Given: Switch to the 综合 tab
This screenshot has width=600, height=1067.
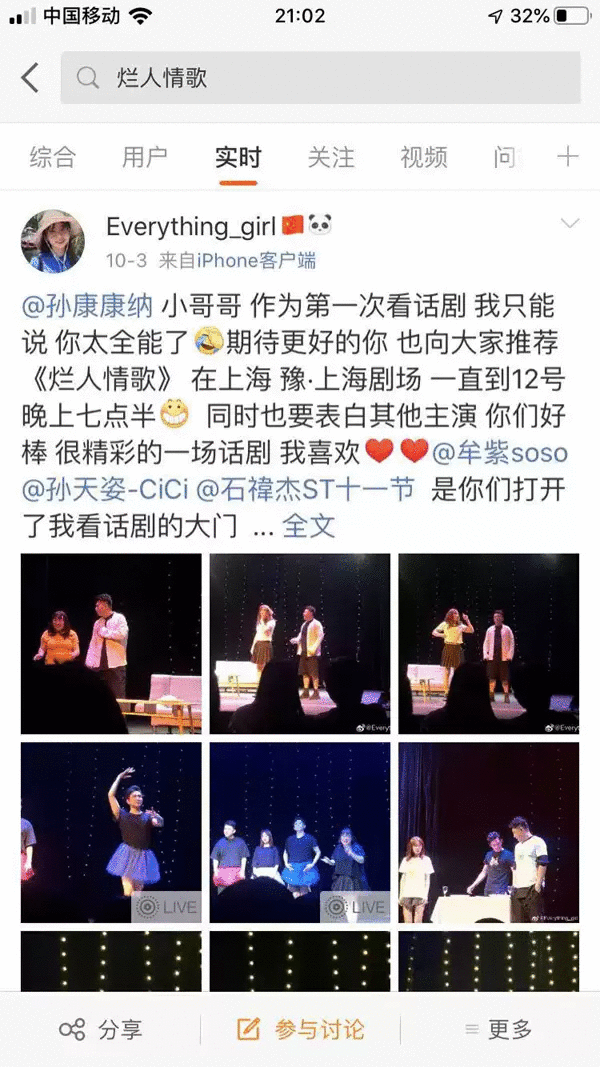Looking at the screenshot, I should coord(52,157).
